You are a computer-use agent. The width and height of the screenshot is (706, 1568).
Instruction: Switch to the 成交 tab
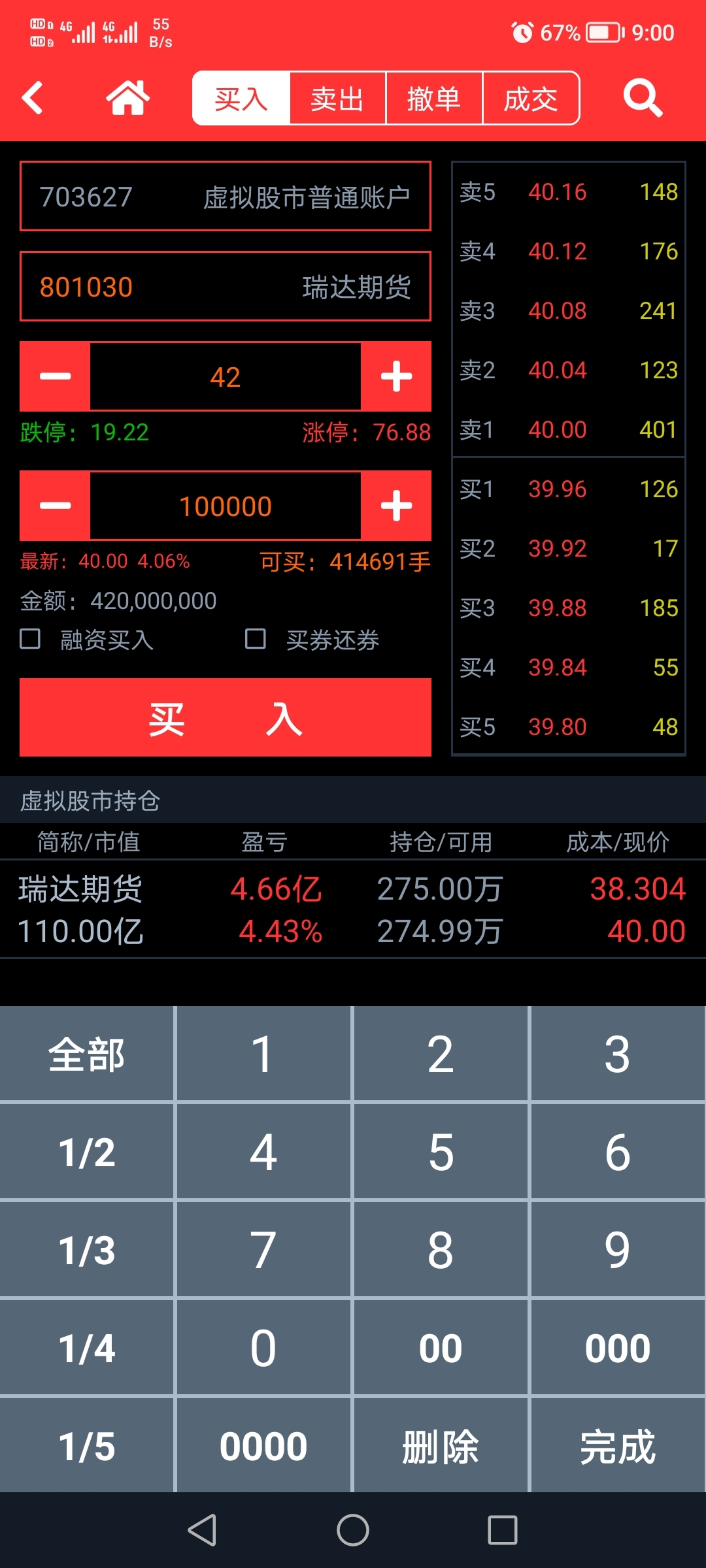[x=531, y=98]
